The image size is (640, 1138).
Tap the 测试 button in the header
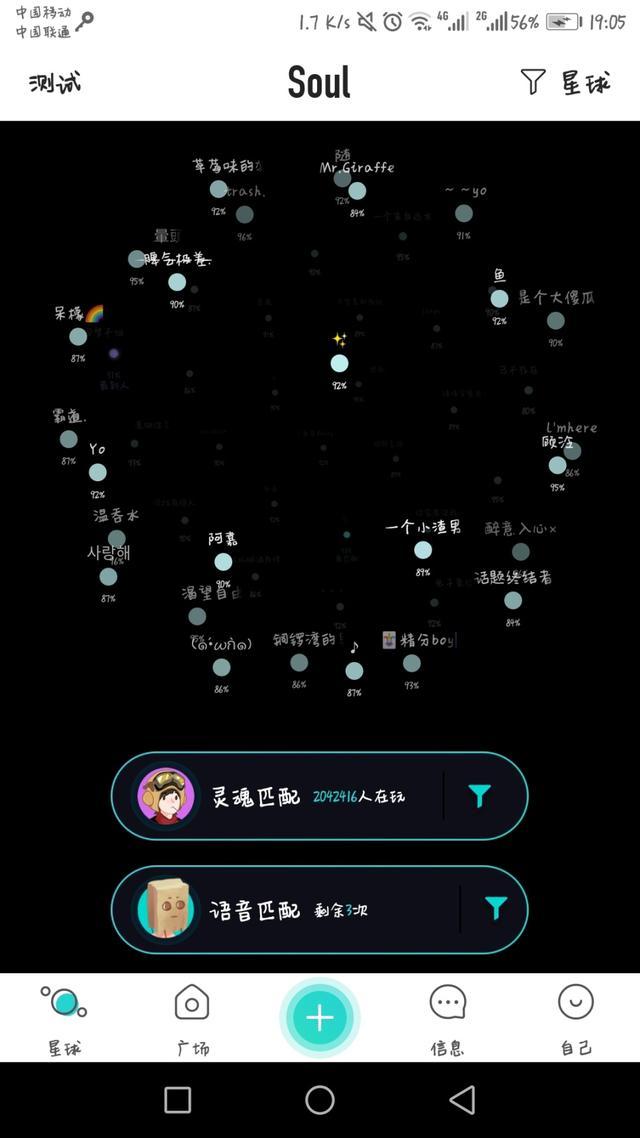pos(55,83)
